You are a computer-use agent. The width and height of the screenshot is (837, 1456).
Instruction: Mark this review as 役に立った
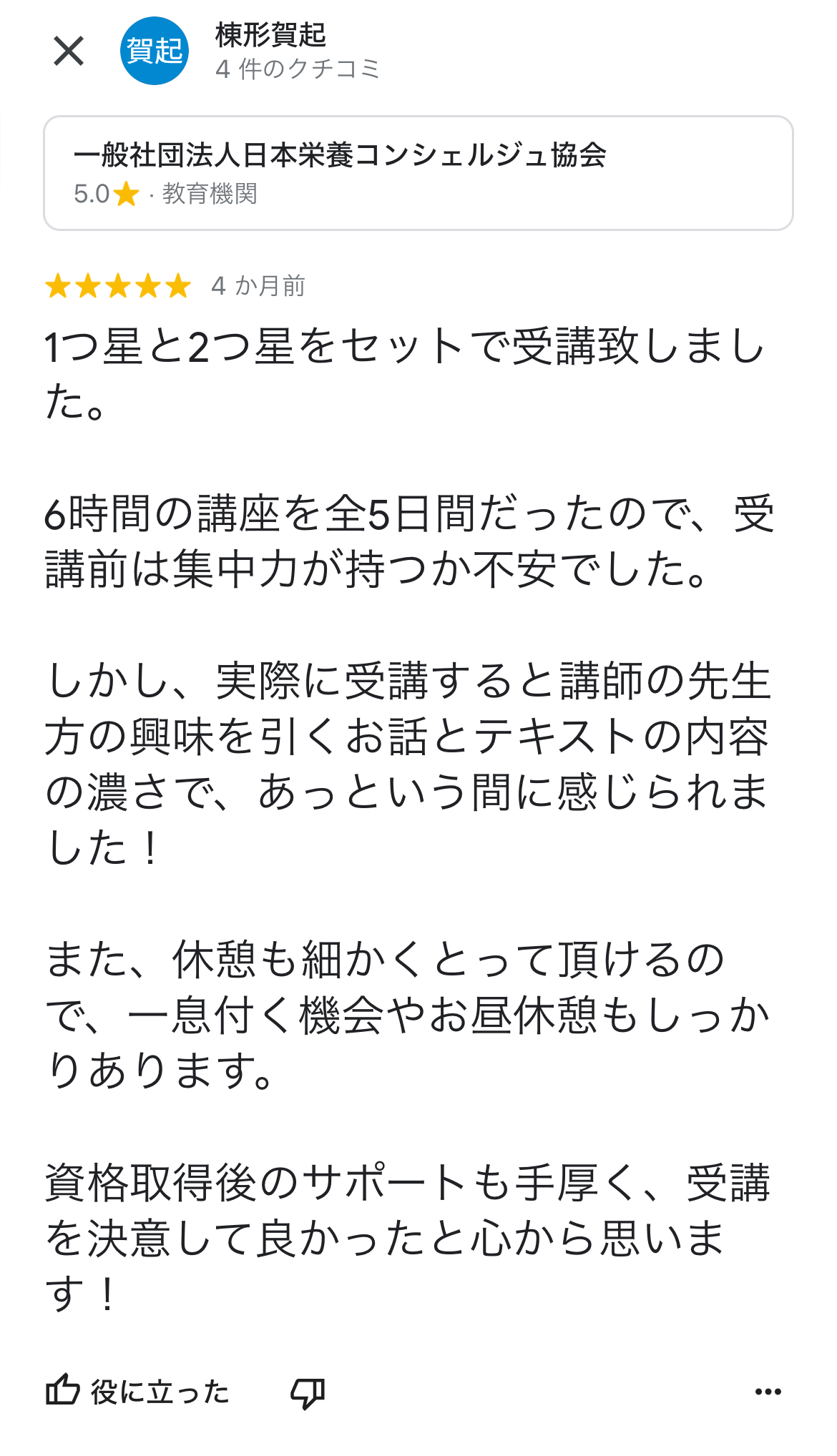pos(137,1391)
